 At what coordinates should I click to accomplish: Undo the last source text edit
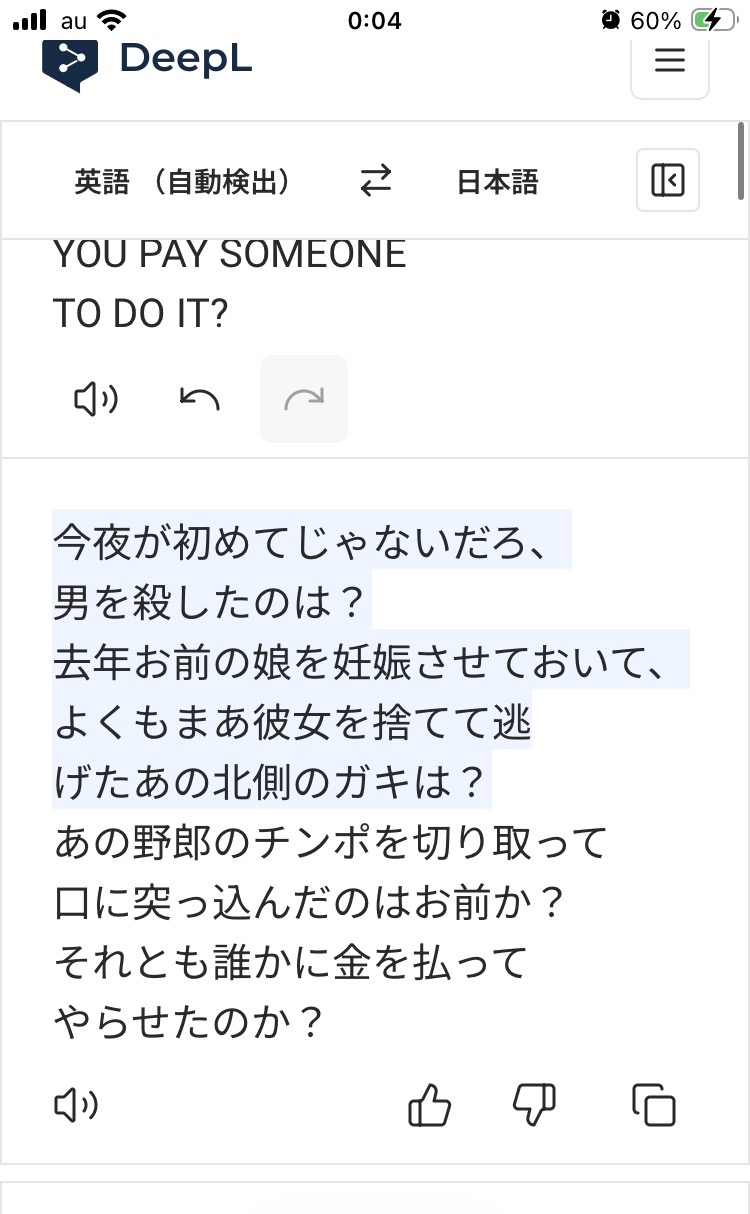pyautogui.click(x=199, y=399)
